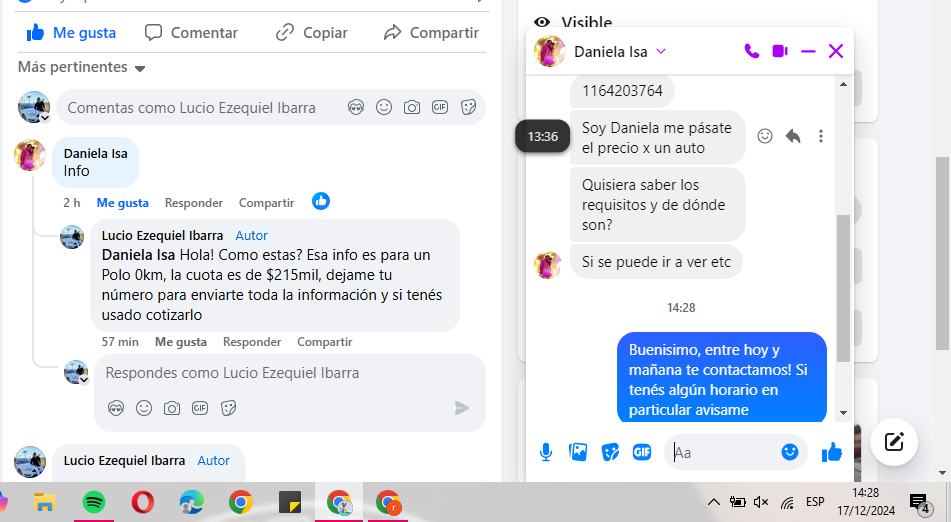Focus the 'Respondes como Lucio Ezequiel Ibarra' reply field

point(270,373)
